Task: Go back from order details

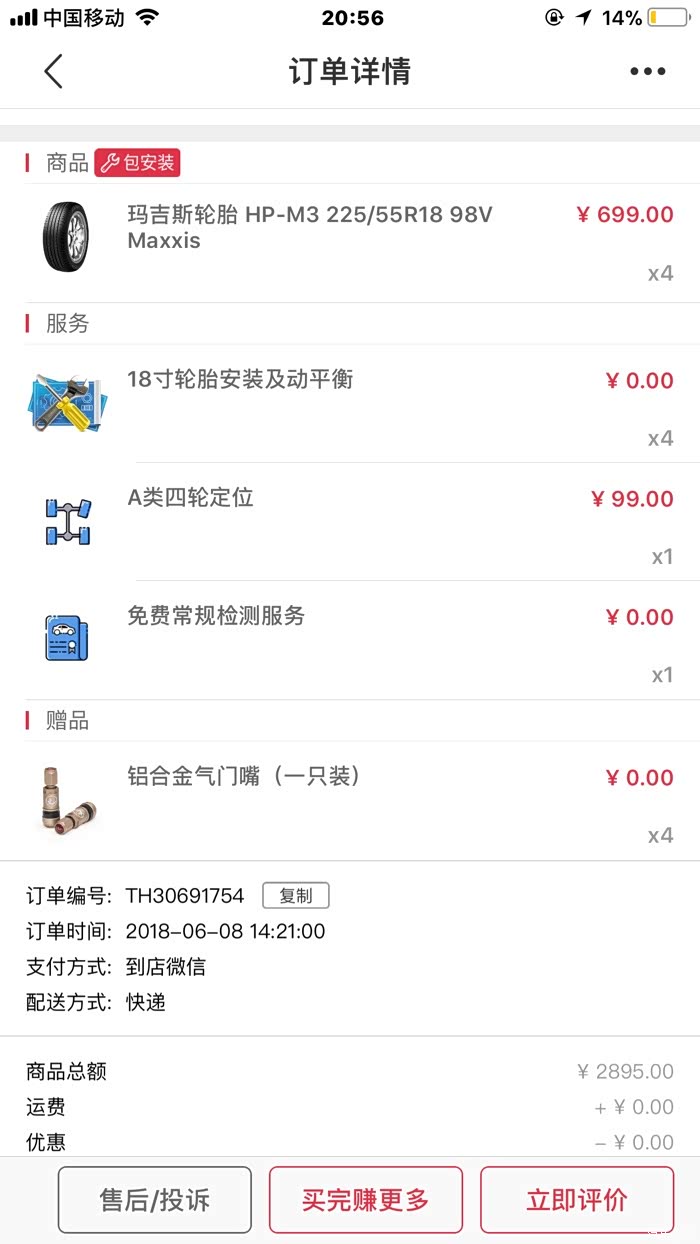Action: pyautogui.click(x=54, y=71)
